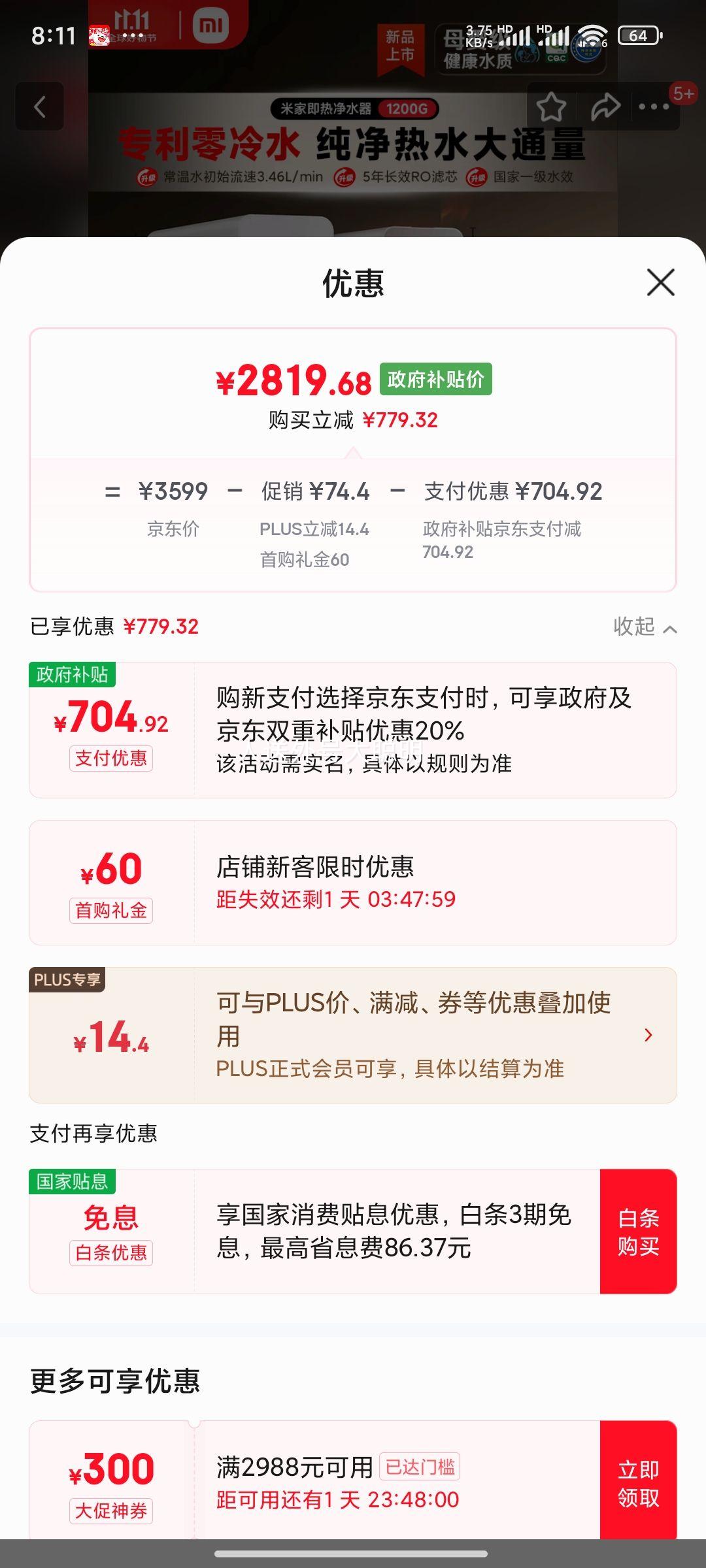Favorite this product with the star icon
Image resolution: width=706 pixels, height=1568 pixels.
click(x=551, y=106)
